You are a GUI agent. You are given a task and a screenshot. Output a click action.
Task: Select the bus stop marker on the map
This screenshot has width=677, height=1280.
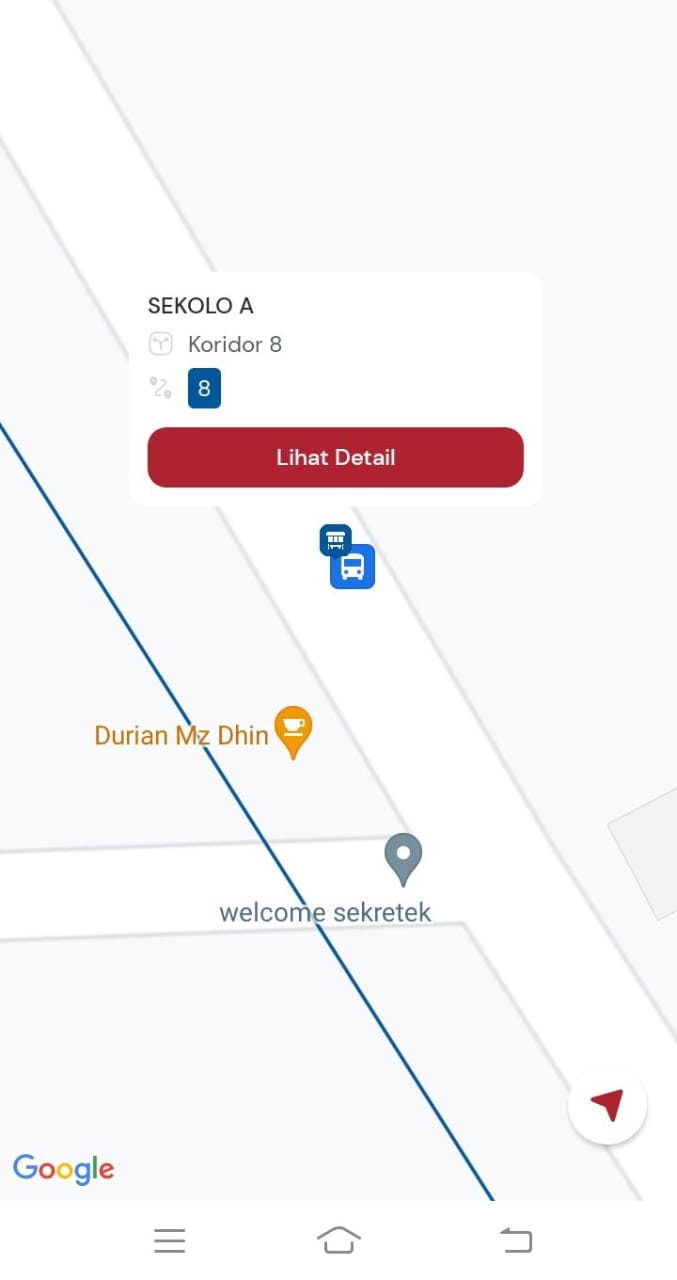pyautogui.click(x=335, y=539)
